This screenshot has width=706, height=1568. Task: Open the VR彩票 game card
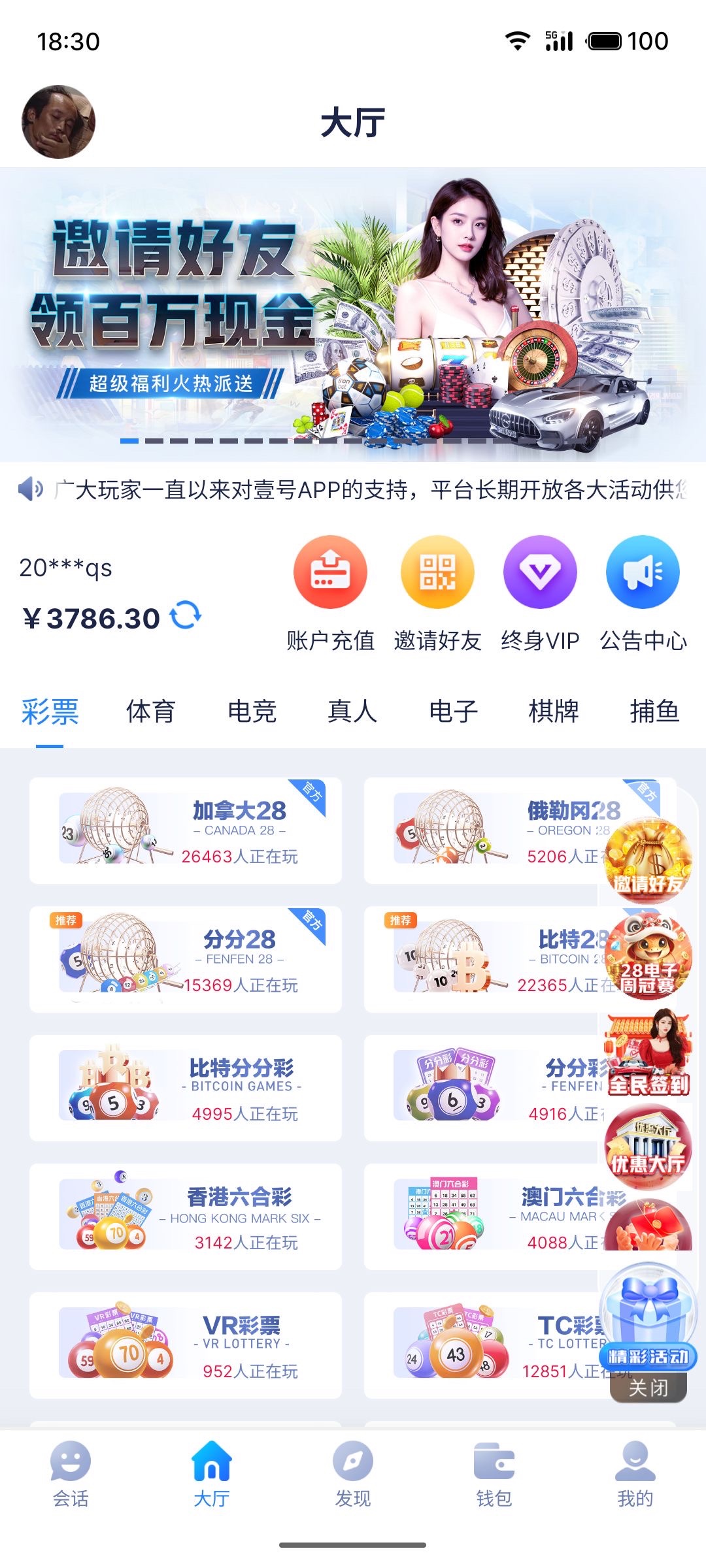click(186, 1345)
